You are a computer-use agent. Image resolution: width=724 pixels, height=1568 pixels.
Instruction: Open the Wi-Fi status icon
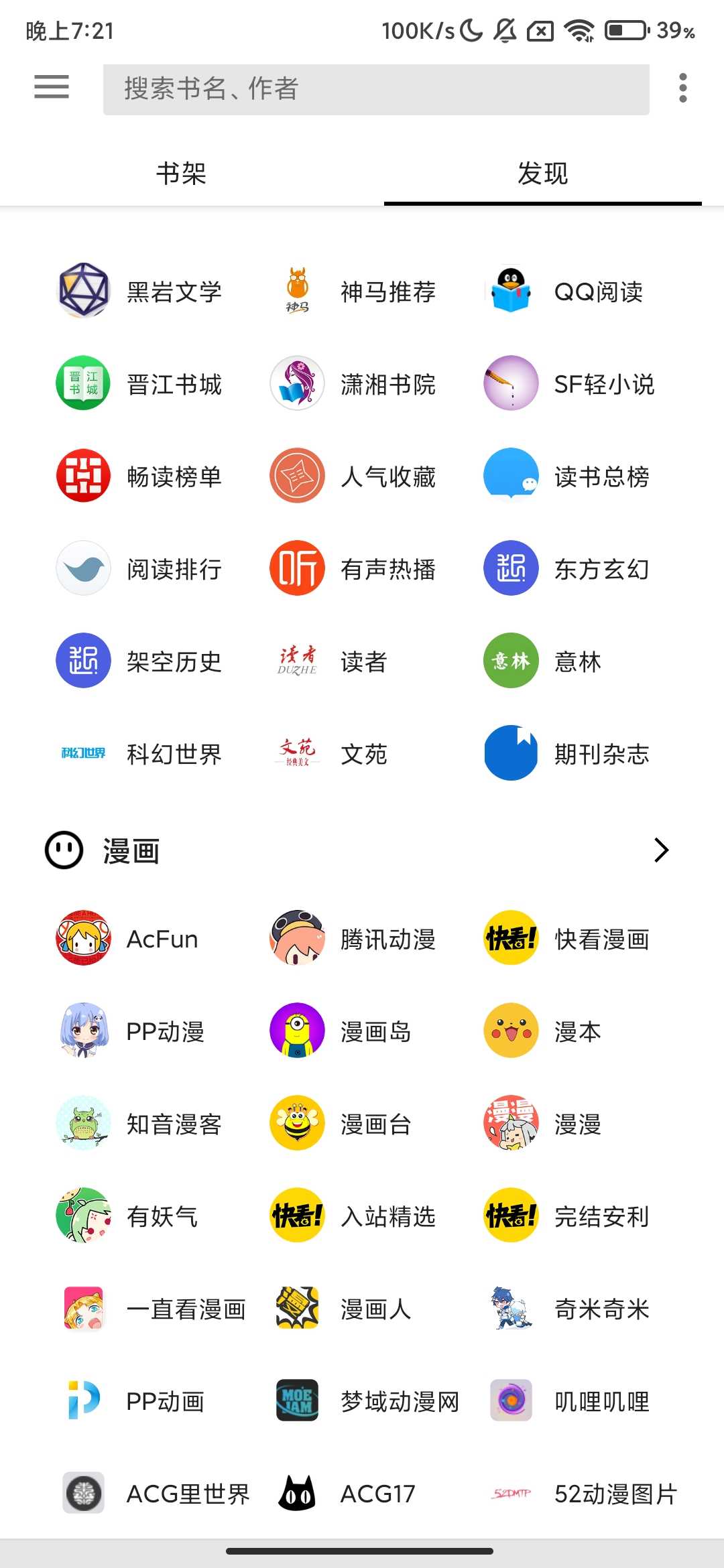click(578, 29)
